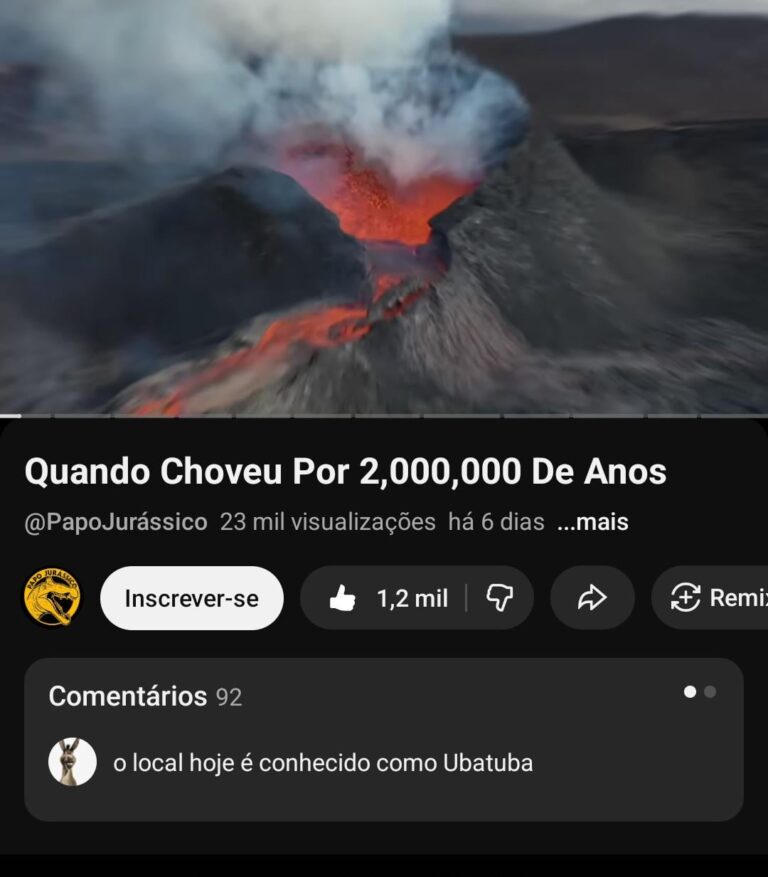Screen dimensions: 768x877
Task: Dislike this video
Action: click(x=499, y=598)
